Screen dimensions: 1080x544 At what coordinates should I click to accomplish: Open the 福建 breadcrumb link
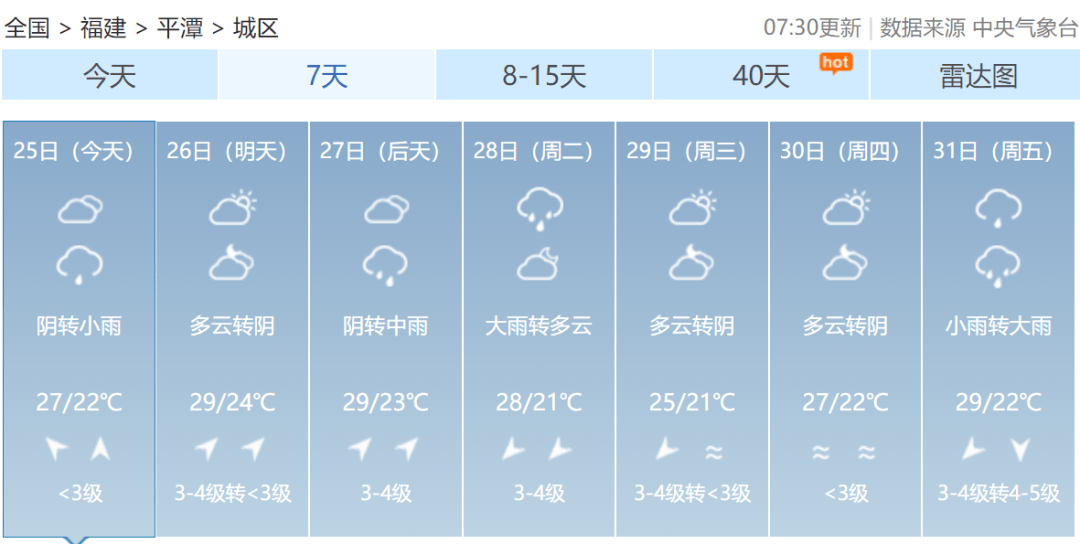point(103,27)
